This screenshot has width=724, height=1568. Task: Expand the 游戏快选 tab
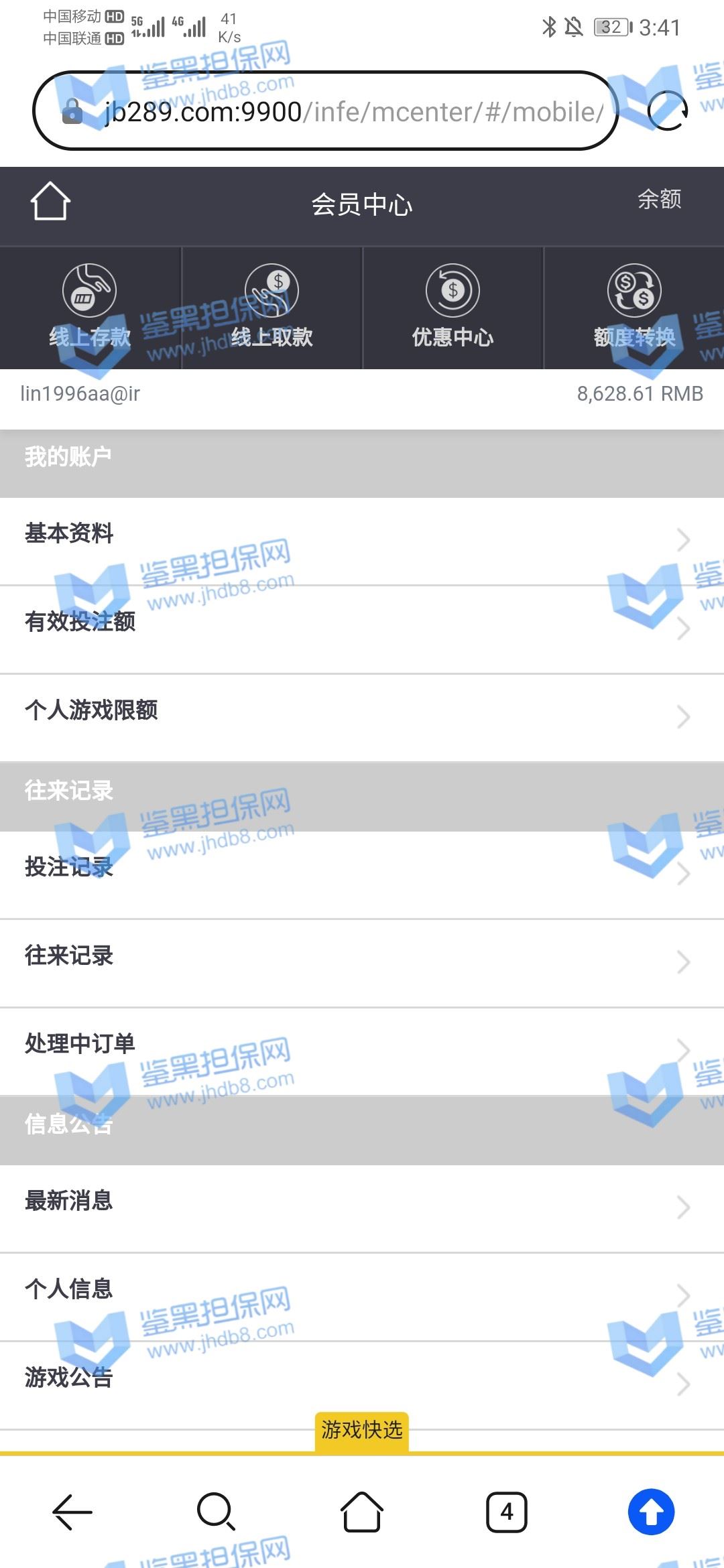(x=362, y=1430)
